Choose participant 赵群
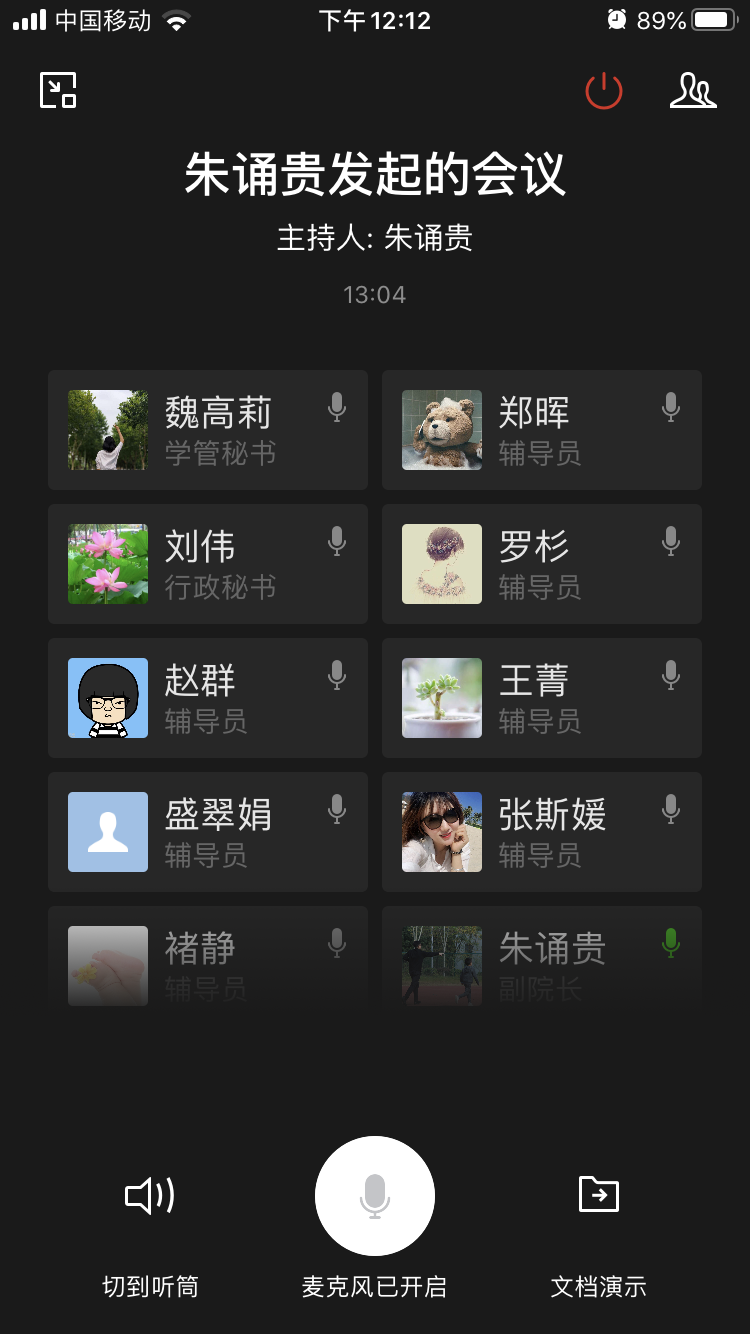This screenshot has height=1334, width=750. (208, 698)
